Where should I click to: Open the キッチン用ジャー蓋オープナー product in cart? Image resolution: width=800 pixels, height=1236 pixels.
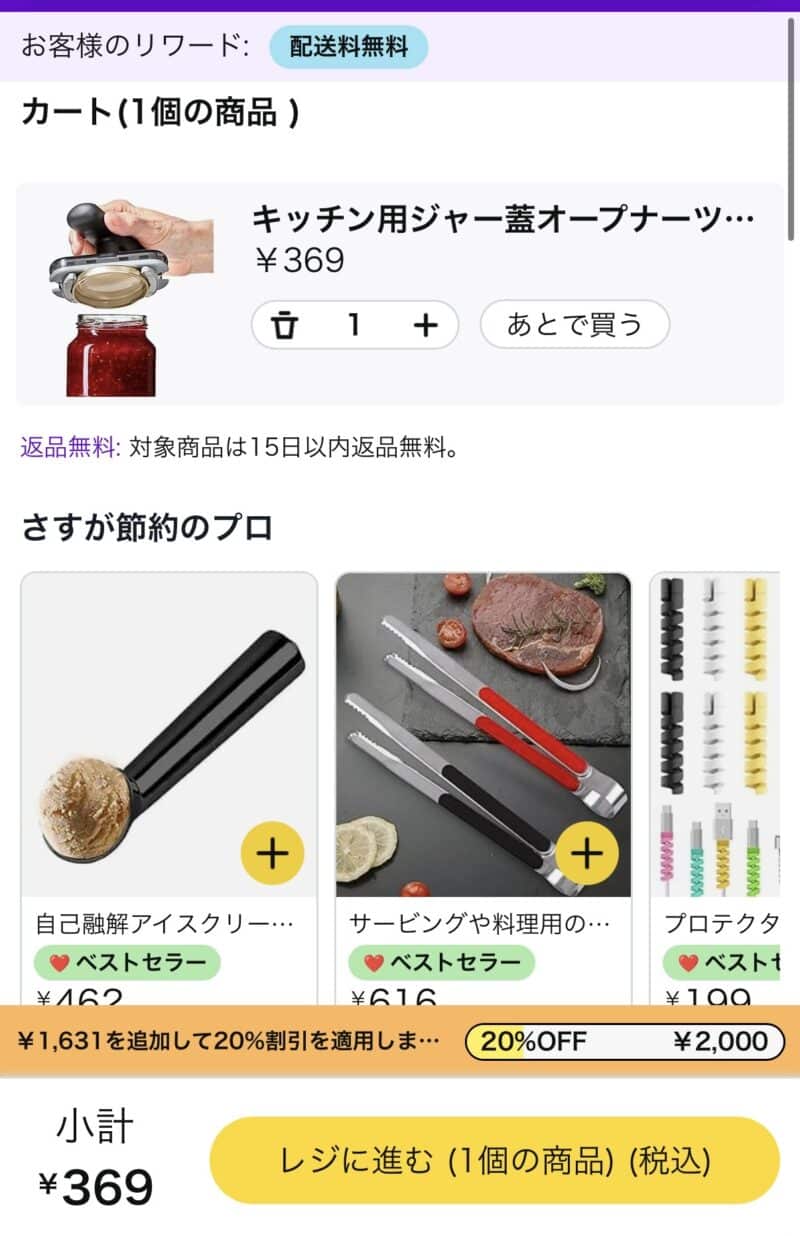pos(501,218)
